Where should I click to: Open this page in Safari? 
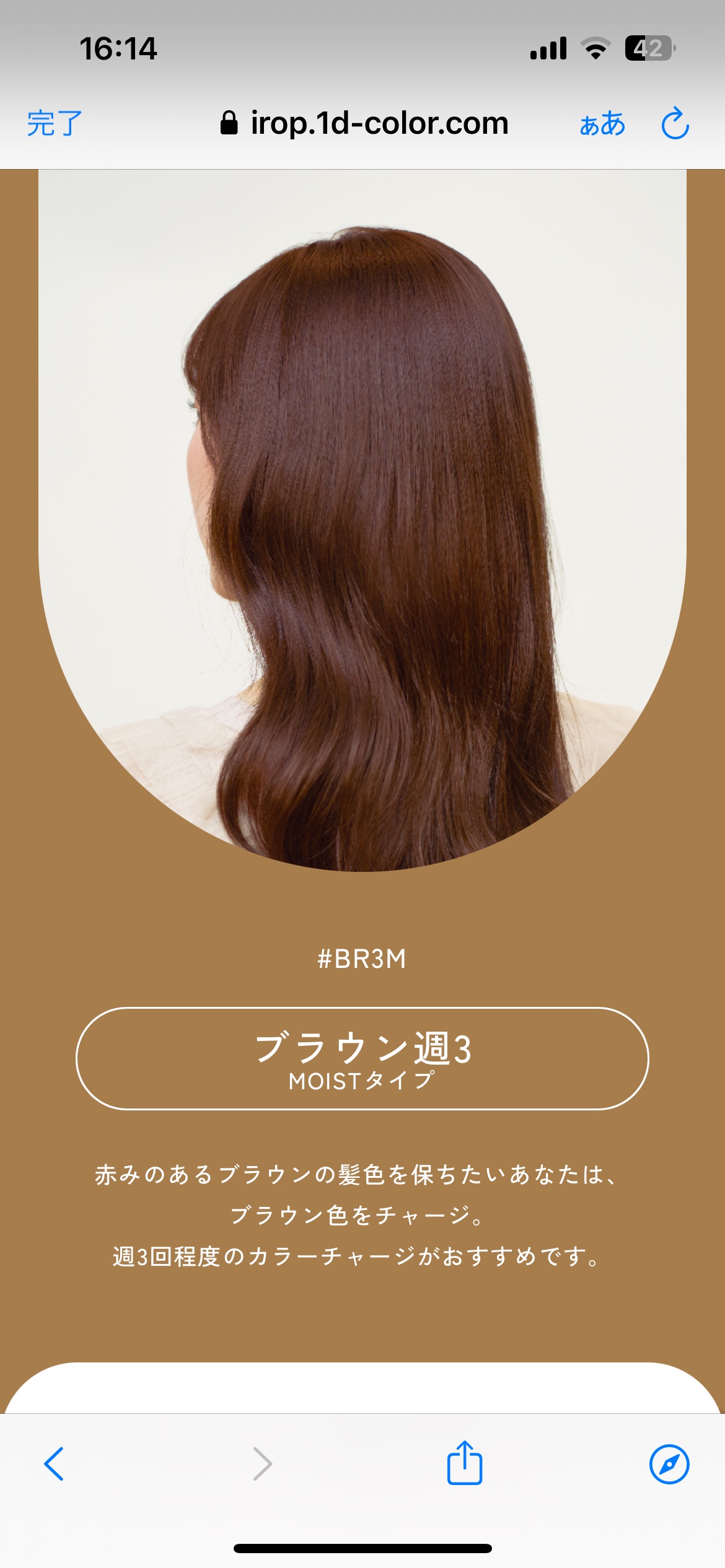coord(669,1464)
